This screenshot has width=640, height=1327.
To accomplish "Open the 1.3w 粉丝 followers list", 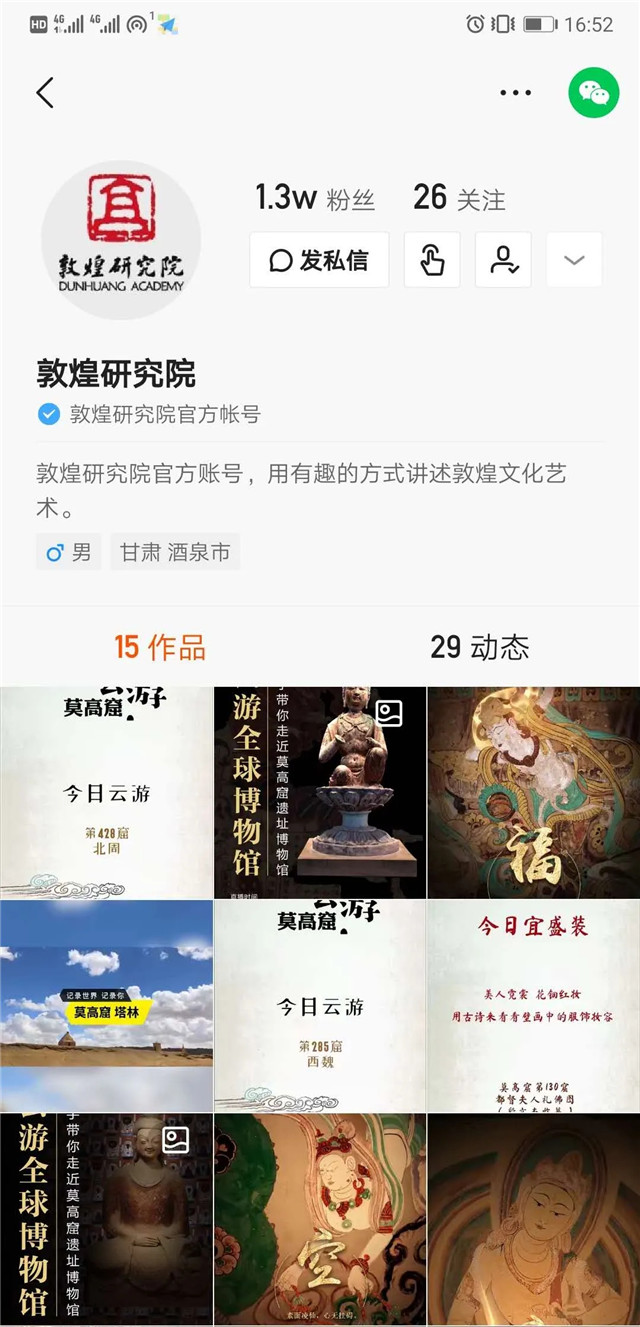I will point(315,198).
